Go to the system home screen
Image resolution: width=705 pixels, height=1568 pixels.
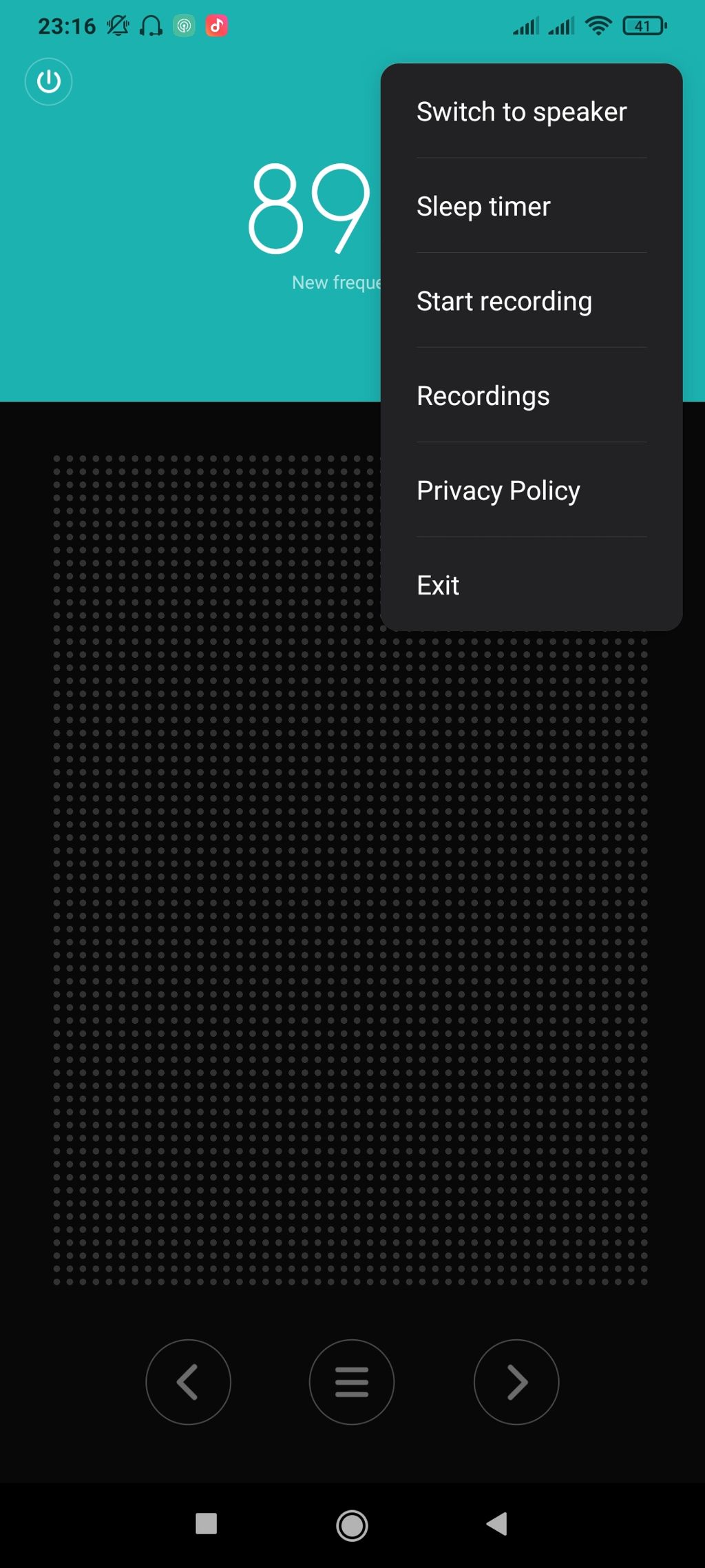[x=352, y=1525]
